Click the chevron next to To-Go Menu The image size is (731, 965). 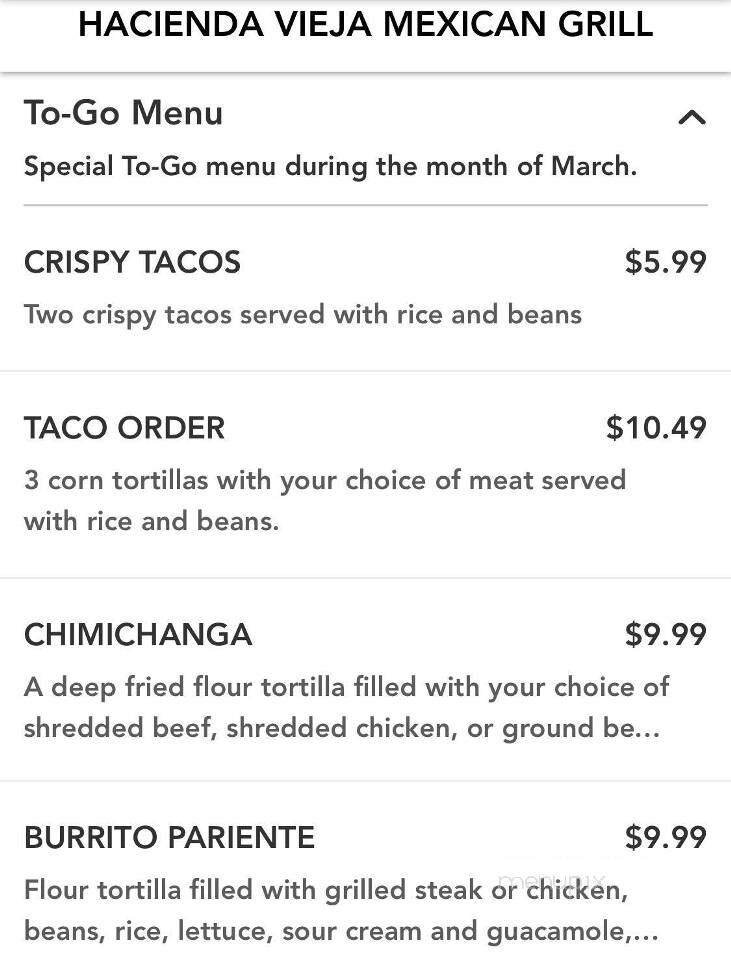tap(692, 116)
